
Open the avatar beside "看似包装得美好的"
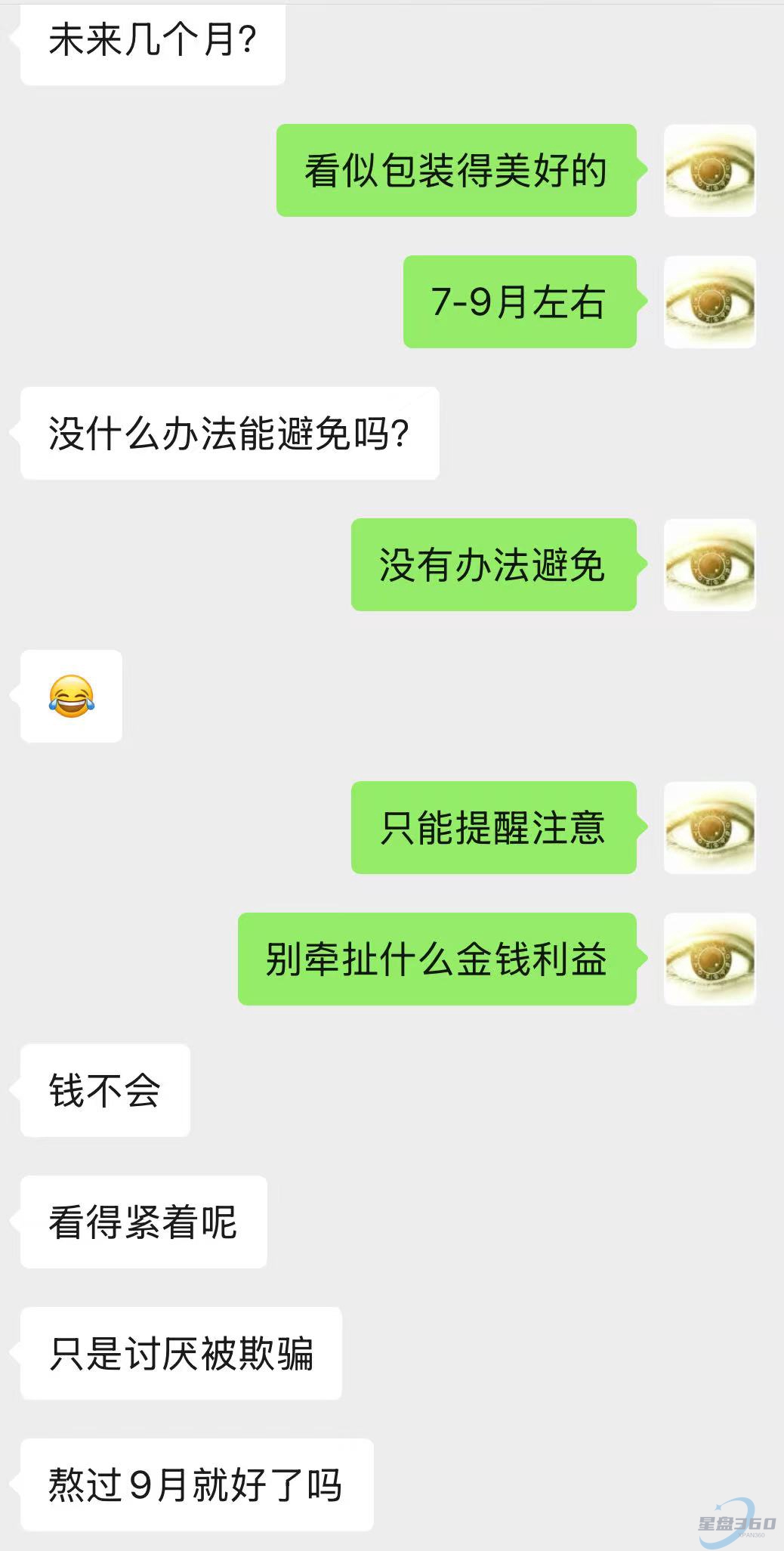click(709, 171)
